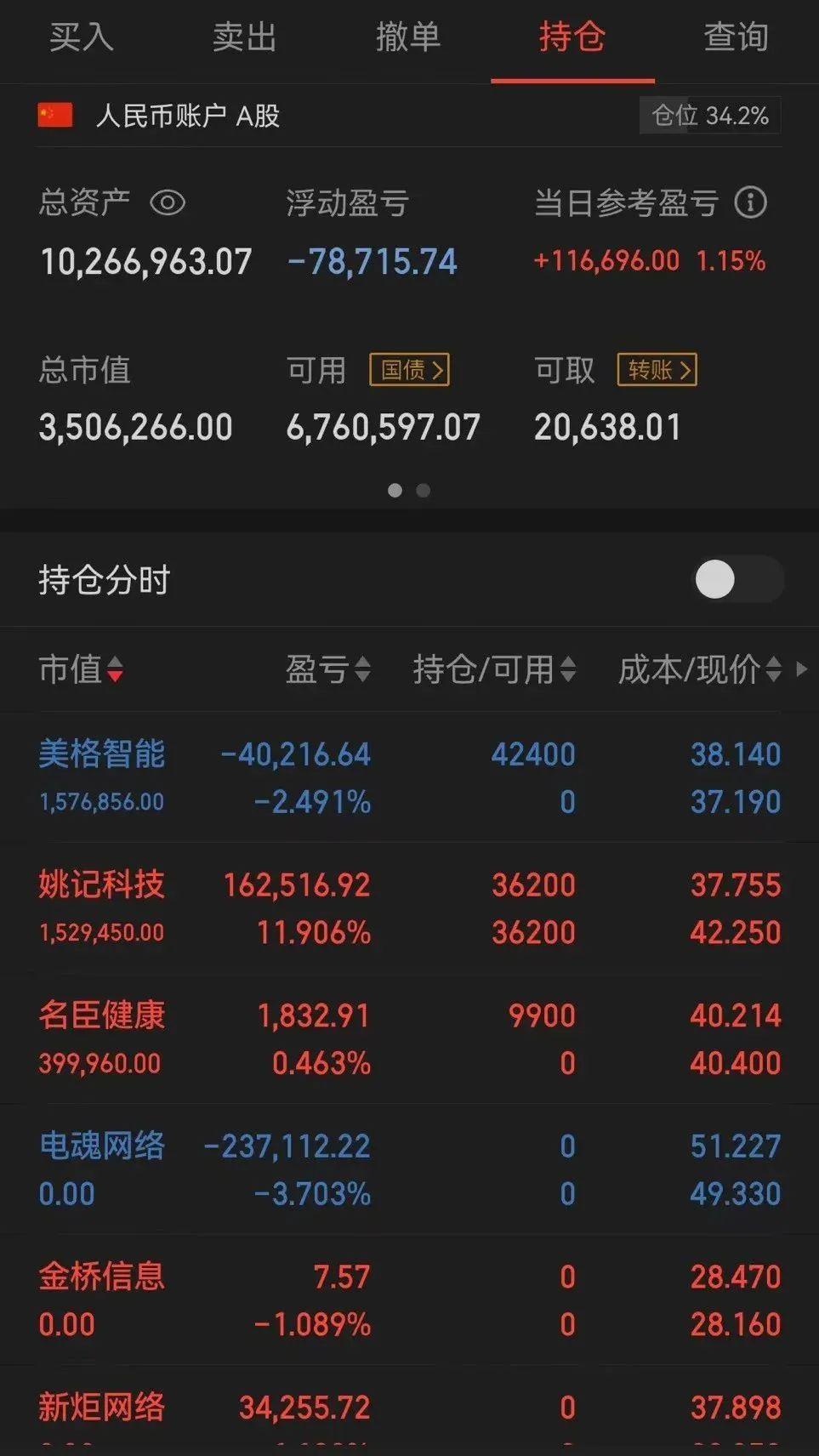This screenshot has height=1456, width=819.
Task: Open the 电魂网络 holding
Action: (409, 1169)
